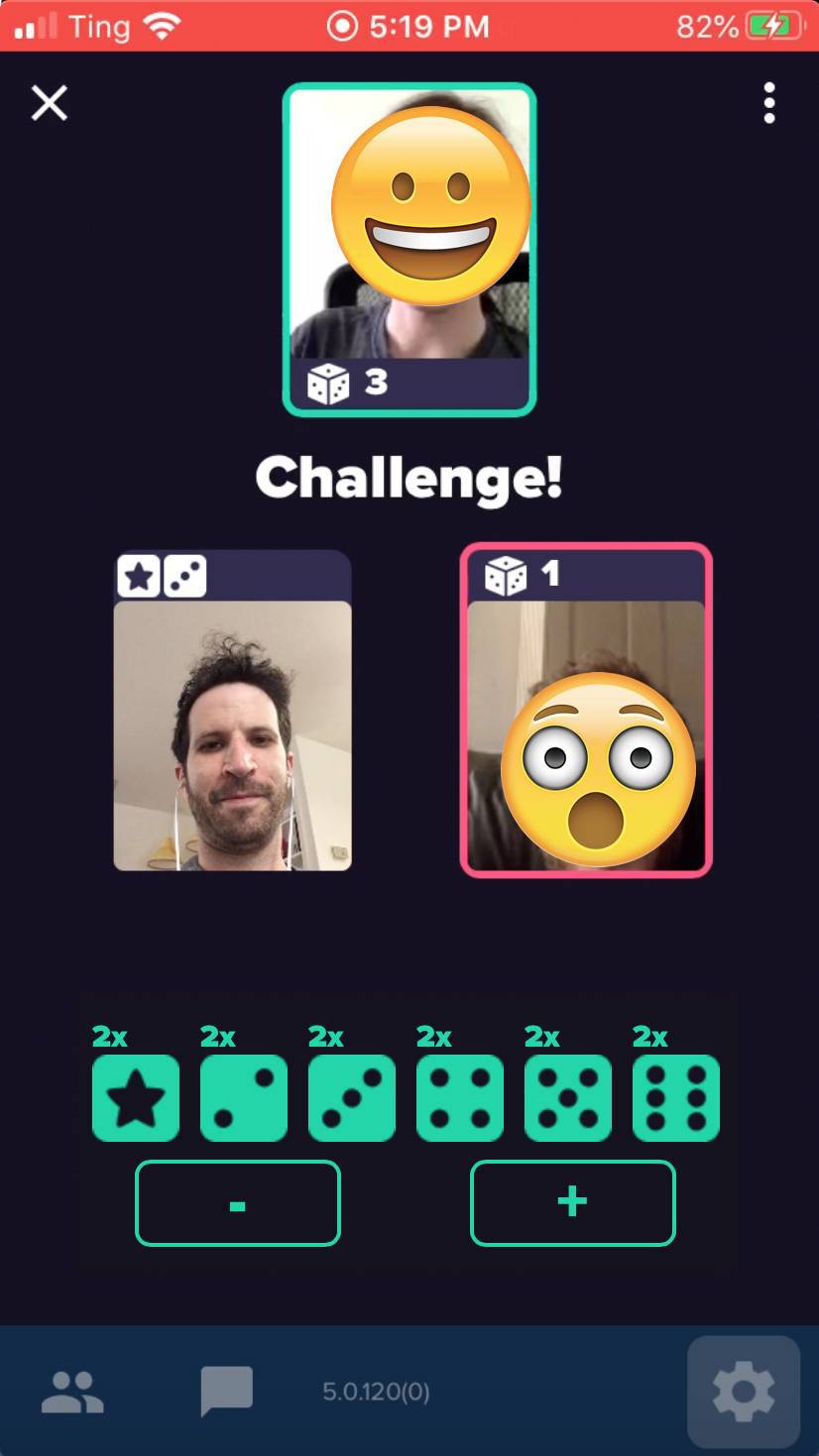Select the five-dot die face
This screenshot has height=1456, width=819.
tap(568, 1098)
